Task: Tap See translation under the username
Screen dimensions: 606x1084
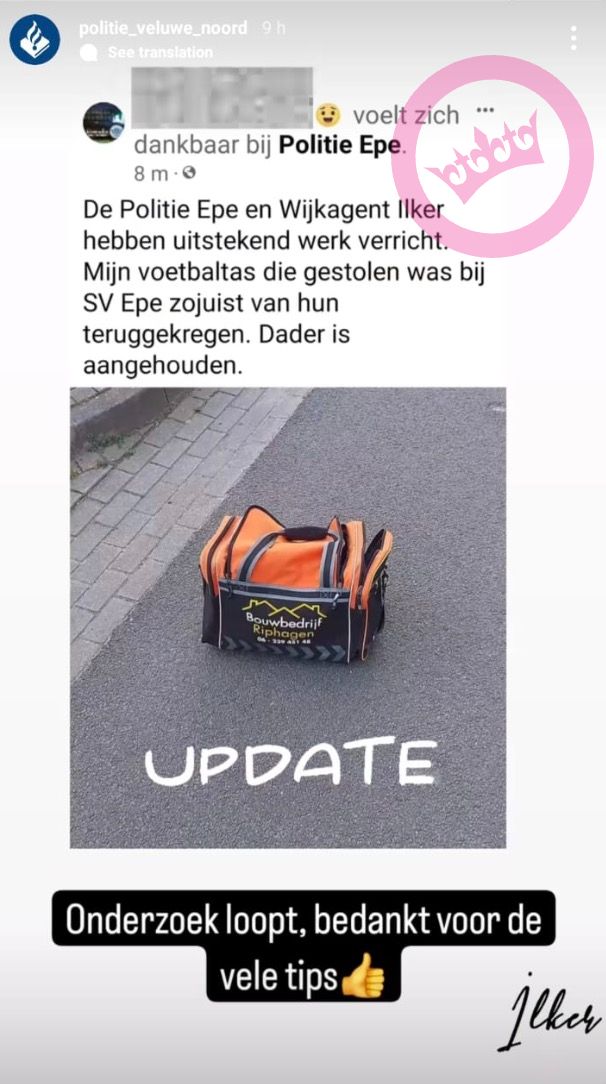Action: (x=160, y=51)
